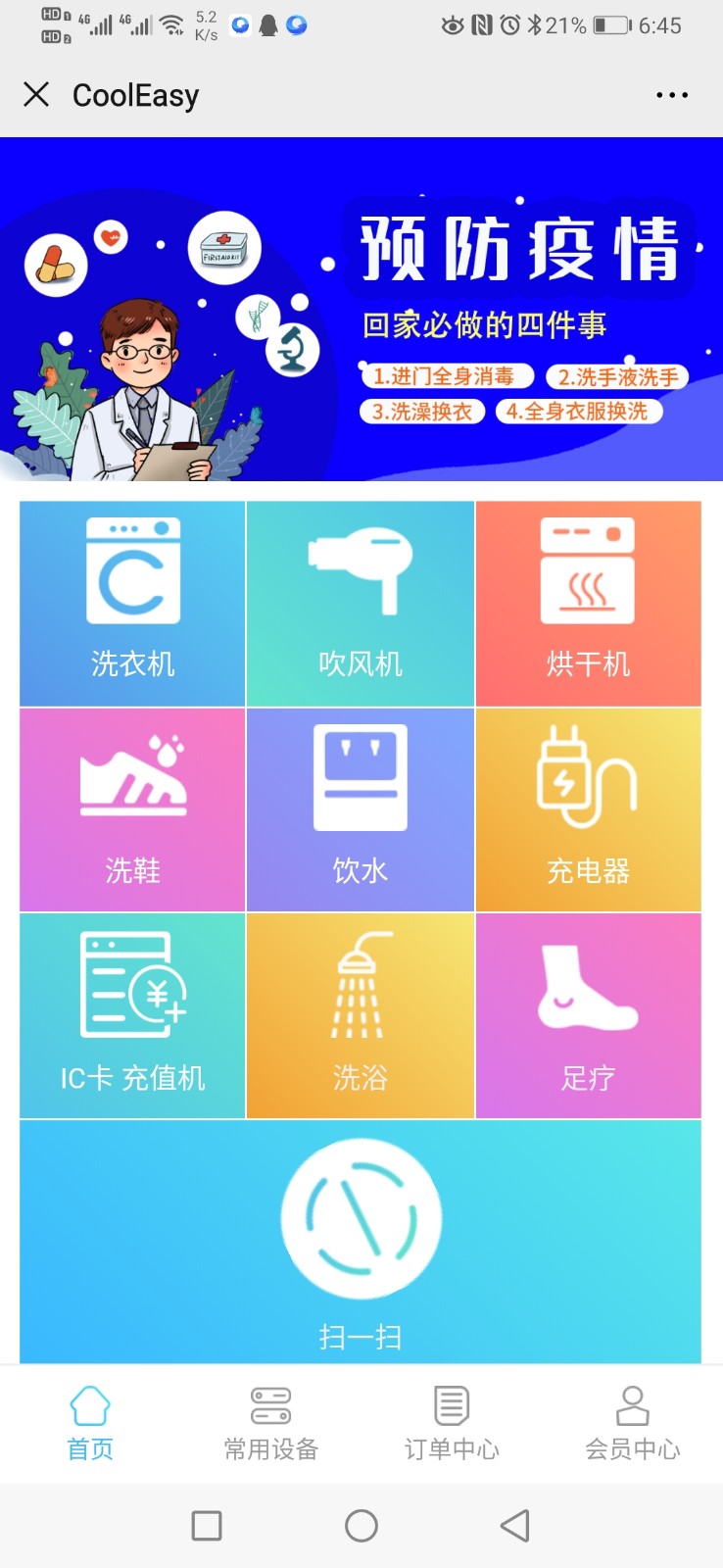This screenshot has height=1568, width=723.
Task: Open the 会员中心 member center tab
Action: click(x=632, y=1423)
